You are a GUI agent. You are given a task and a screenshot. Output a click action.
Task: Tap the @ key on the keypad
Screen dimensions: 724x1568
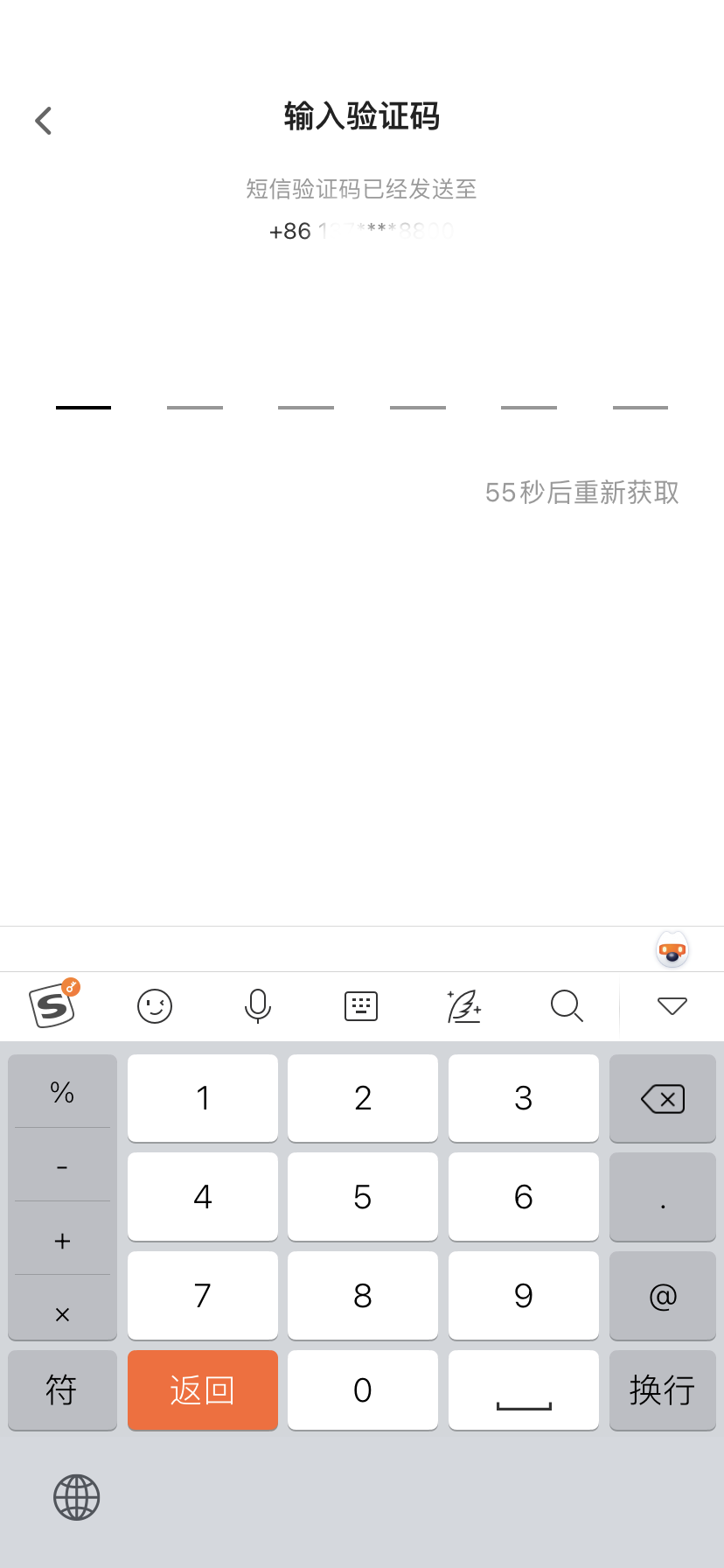coord(663,1296)
